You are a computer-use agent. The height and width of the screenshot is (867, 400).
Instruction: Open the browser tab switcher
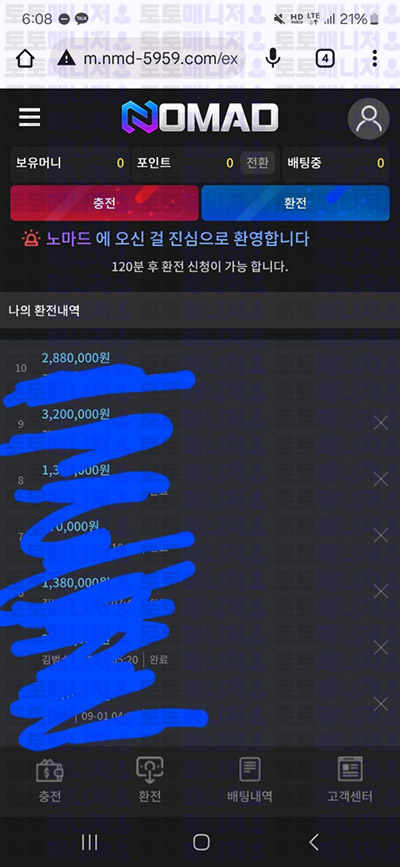(325, 58)
